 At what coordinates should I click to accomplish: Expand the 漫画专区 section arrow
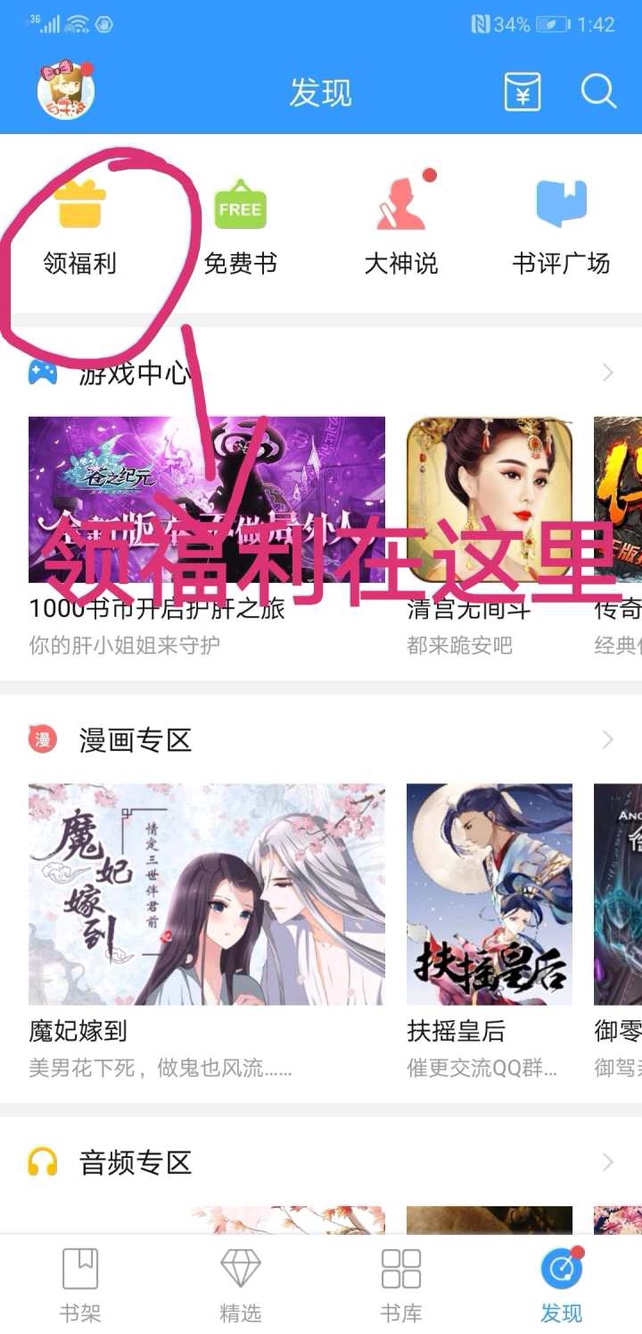click(x=607, y=740)
